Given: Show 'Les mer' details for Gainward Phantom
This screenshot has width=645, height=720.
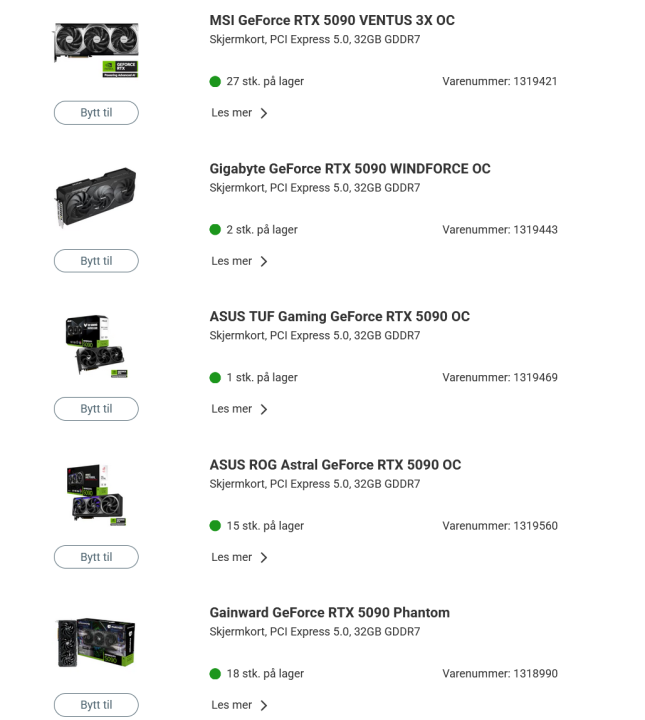Looking at the screenshot, I should coord(239,705).
